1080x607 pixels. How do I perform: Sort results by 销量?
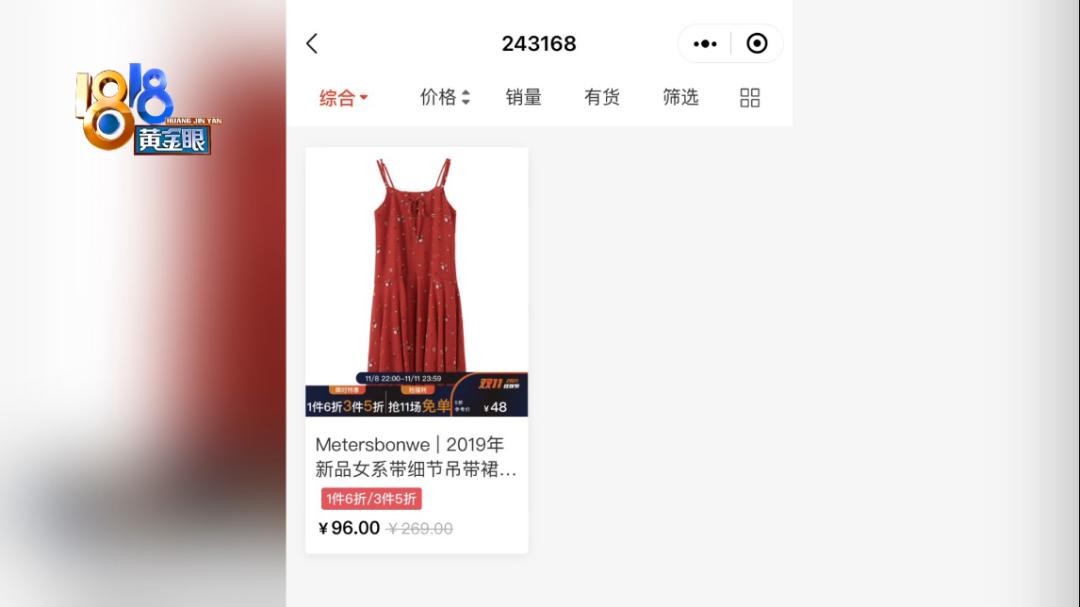click(523, 97)
